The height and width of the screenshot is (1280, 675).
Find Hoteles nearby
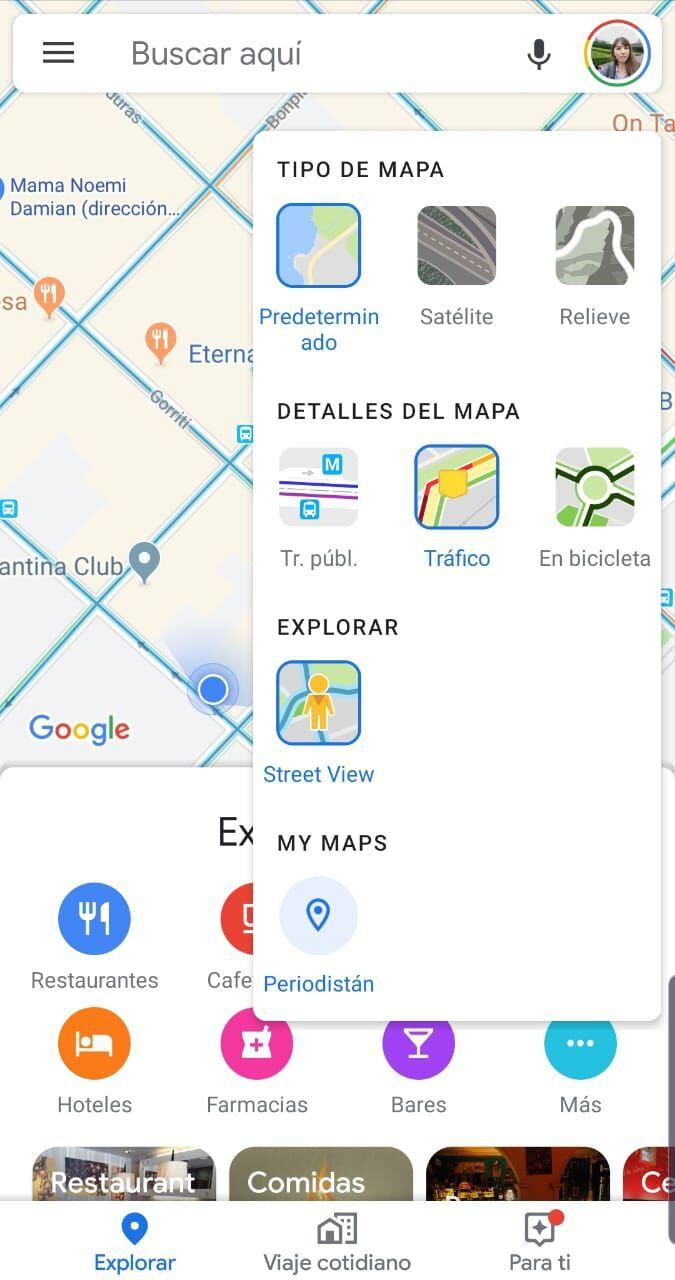94,1044
